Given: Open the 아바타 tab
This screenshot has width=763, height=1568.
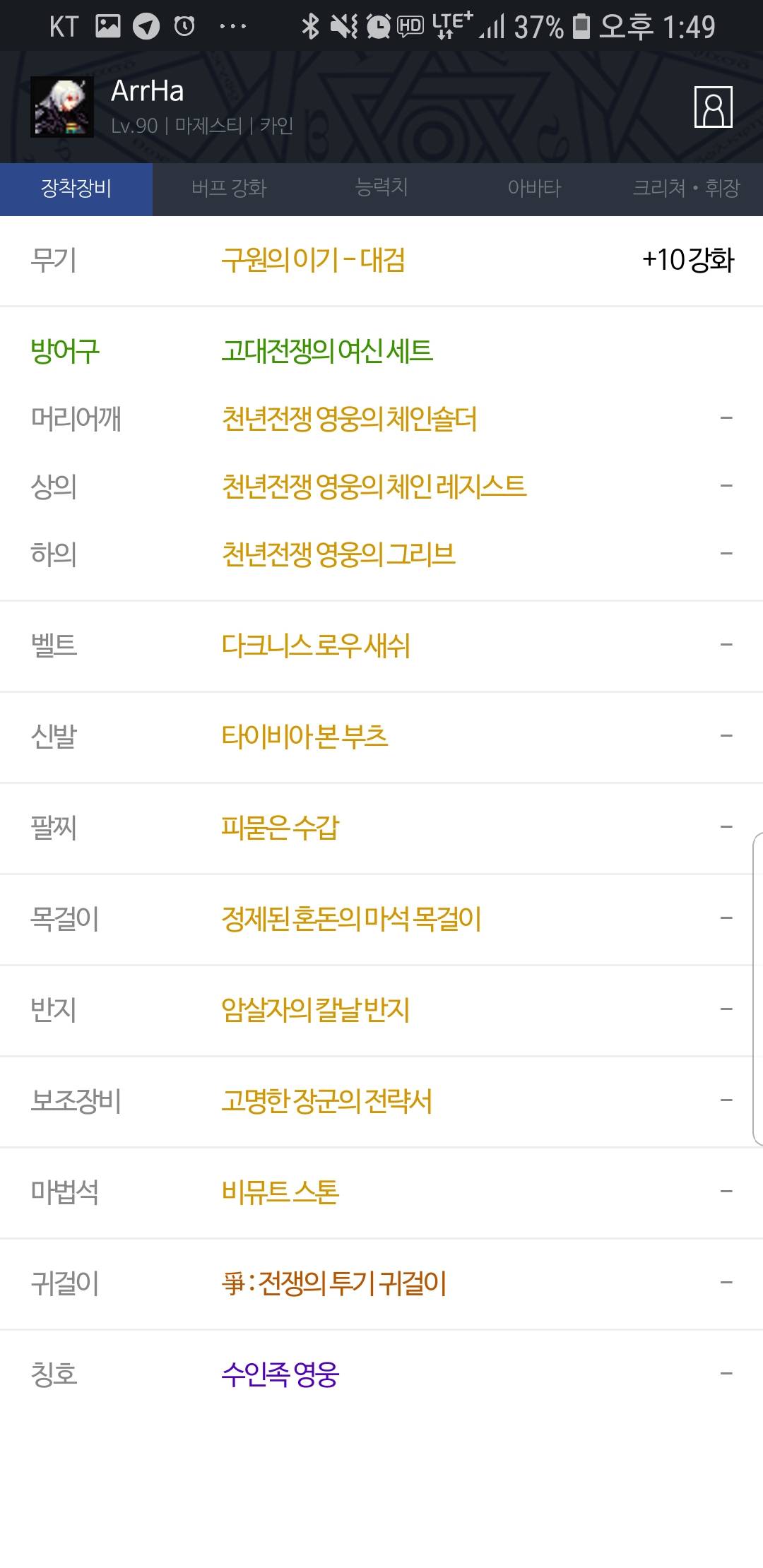Looking at the screenshot, I should (x=534, y=189).
